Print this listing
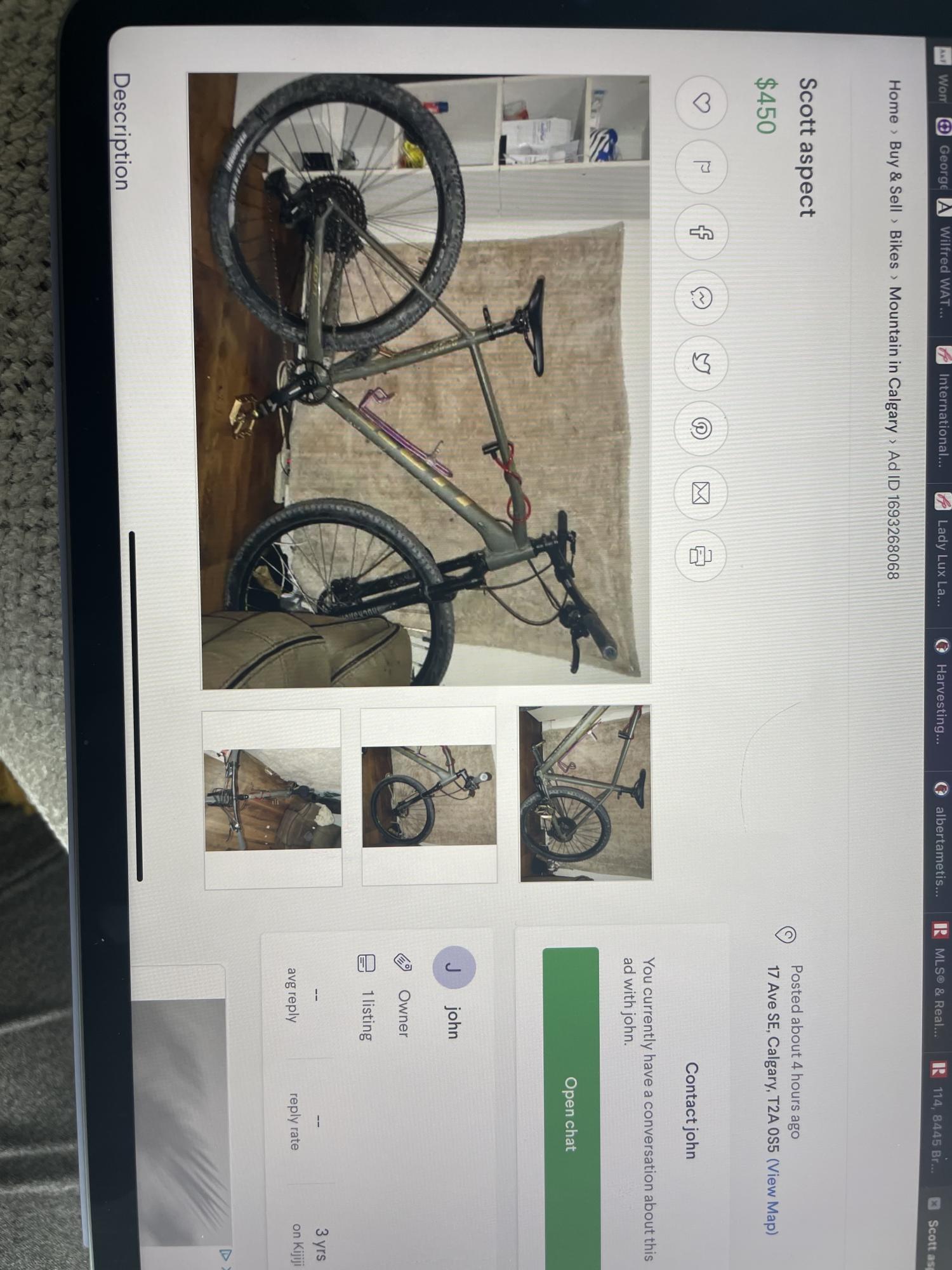 click(x=701, y=556)
